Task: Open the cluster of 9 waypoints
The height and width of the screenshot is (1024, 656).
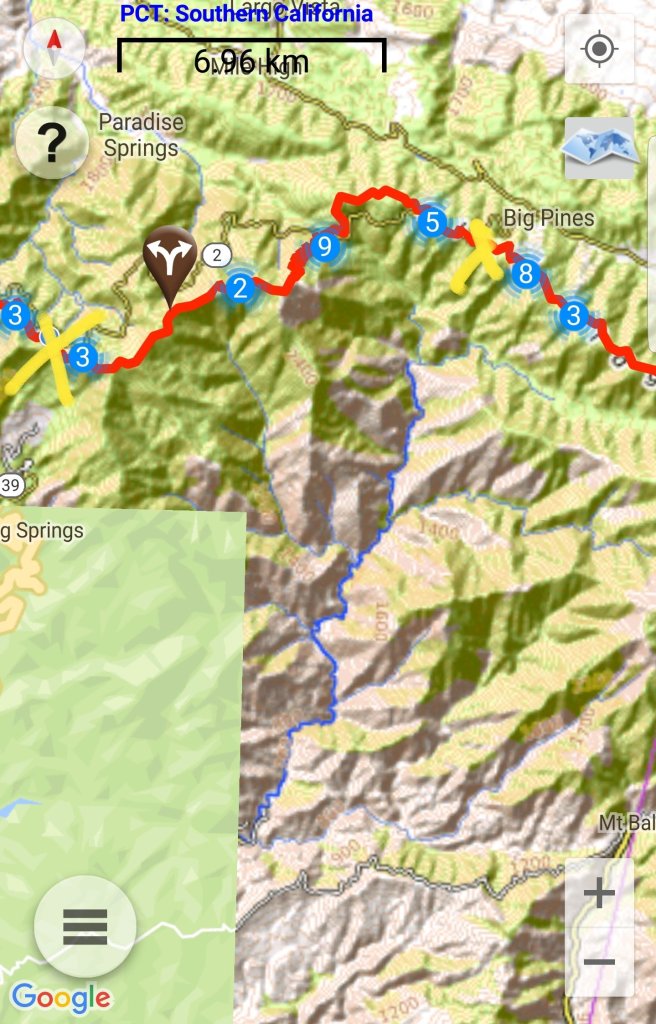Action: coord(323,245)
